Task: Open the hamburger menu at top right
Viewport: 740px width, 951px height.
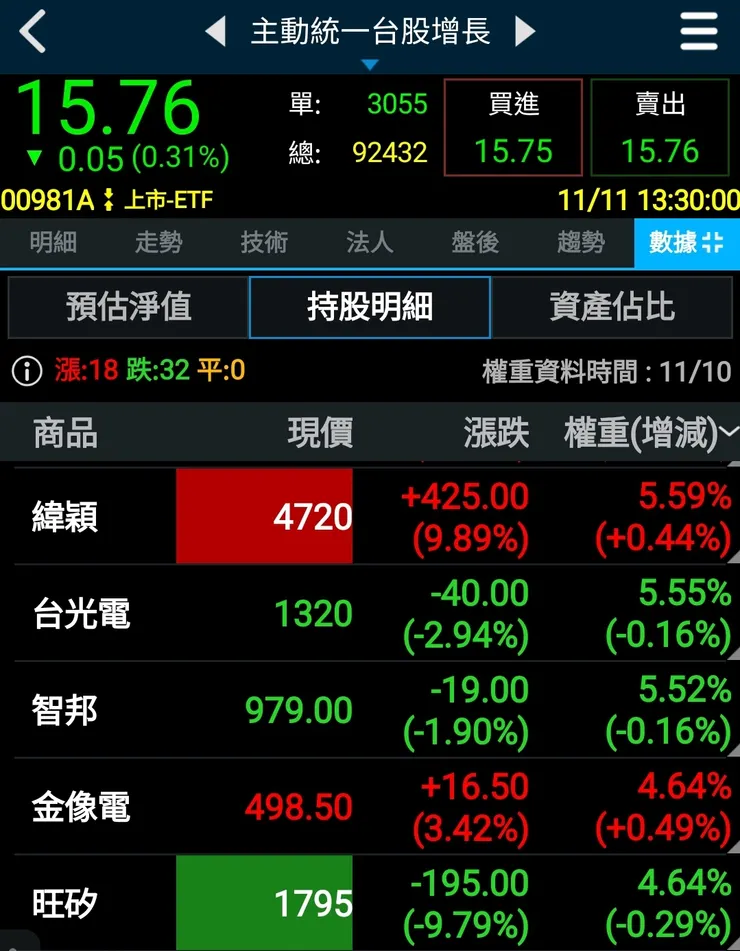Action: [x=698, y=31]
